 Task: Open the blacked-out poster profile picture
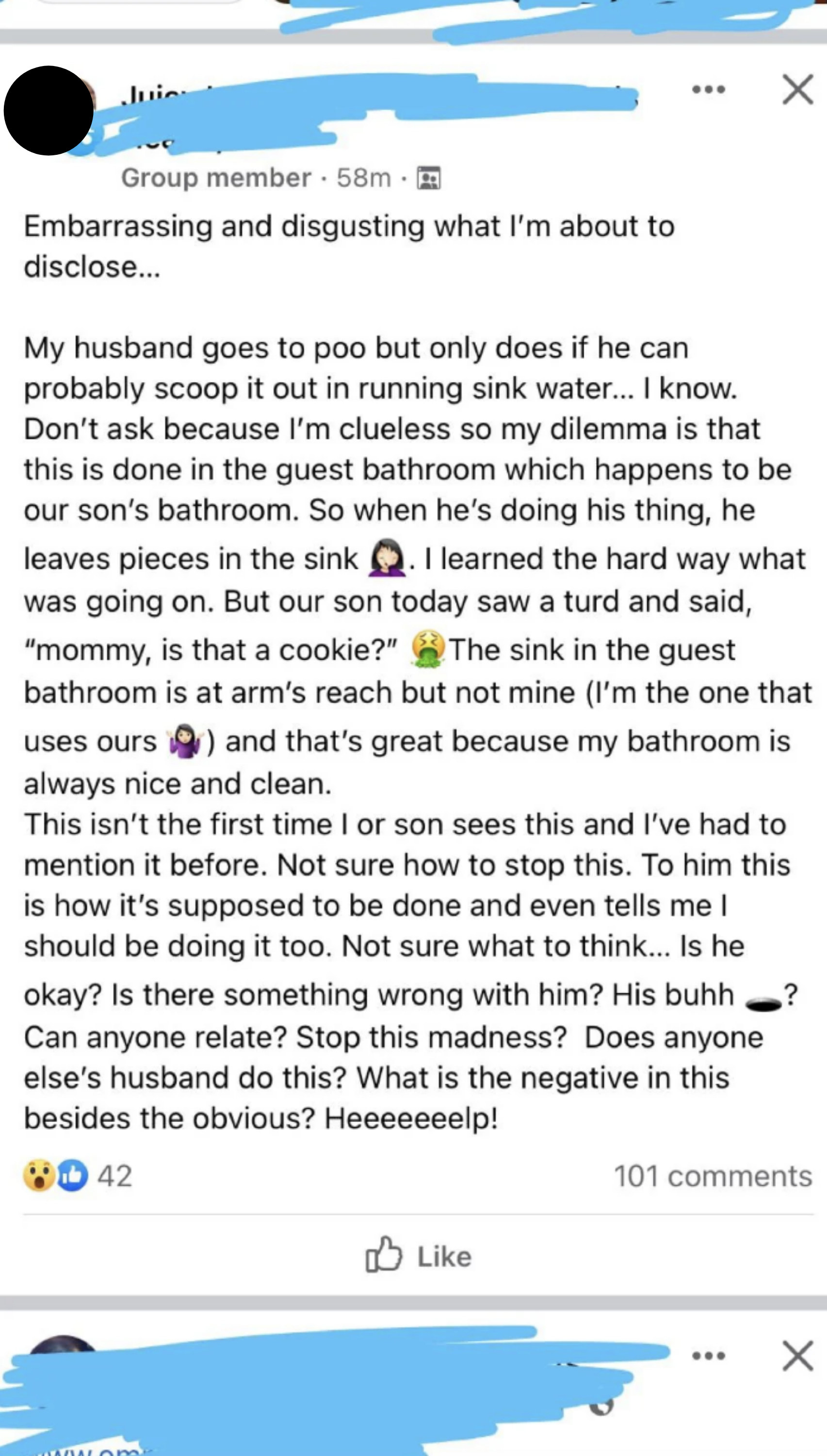click(x=49, y=110)
